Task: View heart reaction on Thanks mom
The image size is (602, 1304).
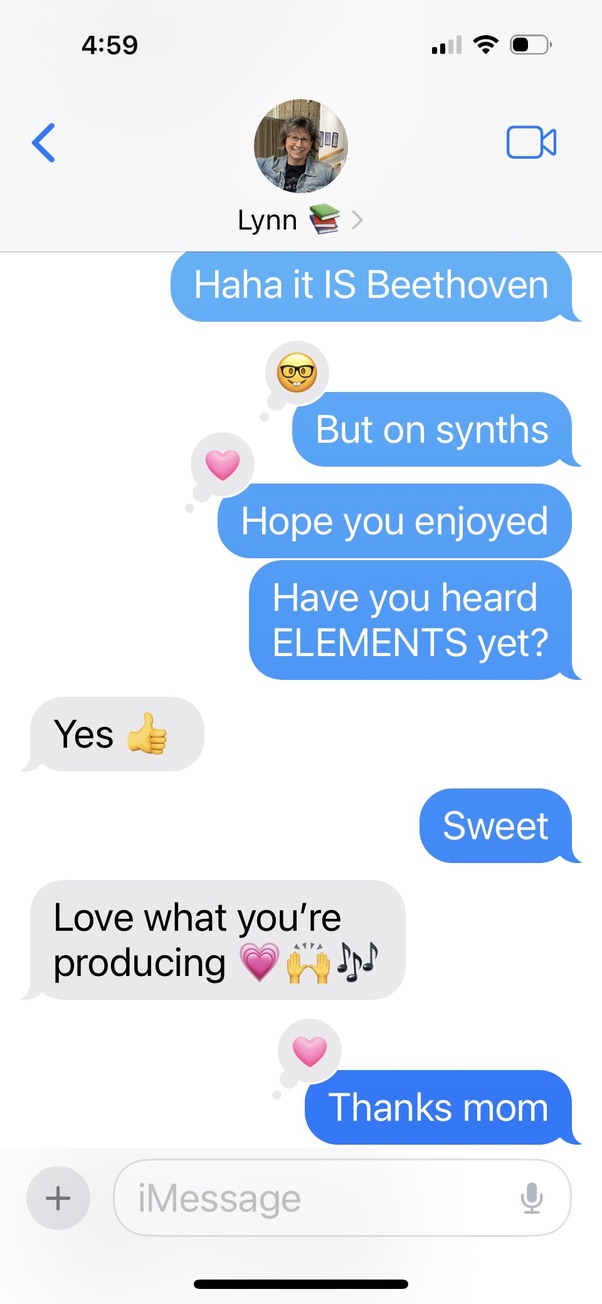Action: tap(309, 1051)
